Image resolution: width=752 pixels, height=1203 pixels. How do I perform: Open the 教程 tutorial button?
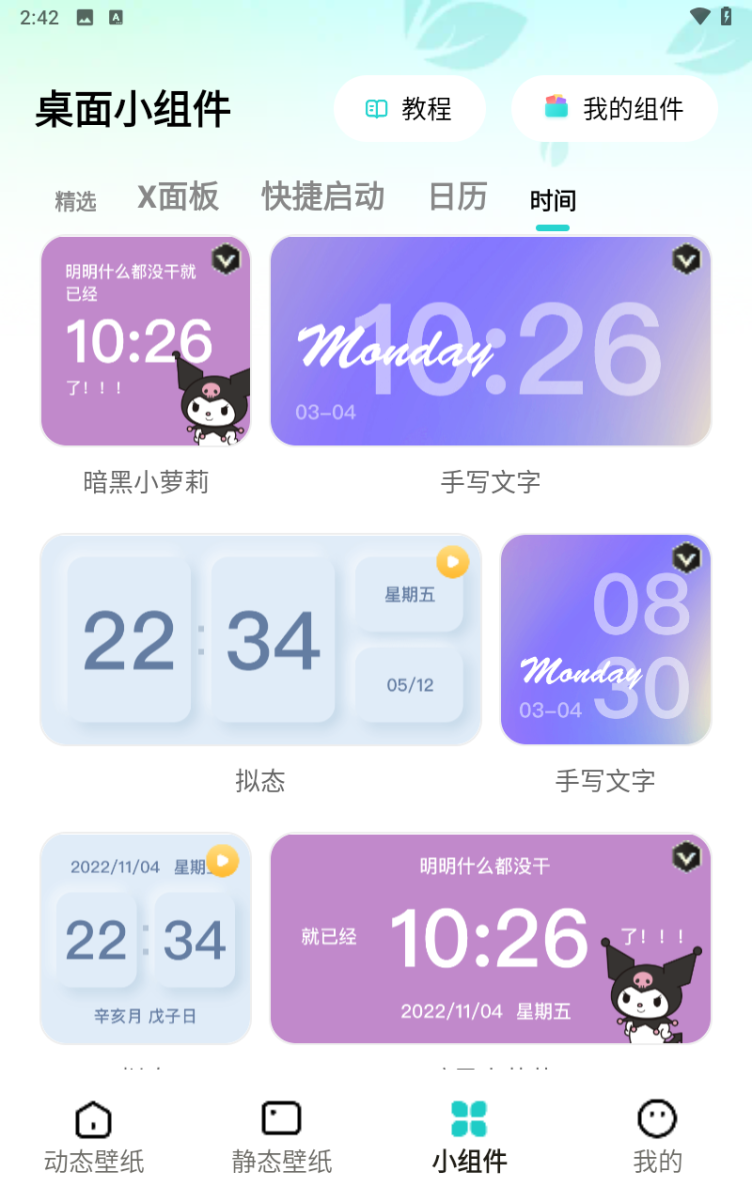(409, 109)
